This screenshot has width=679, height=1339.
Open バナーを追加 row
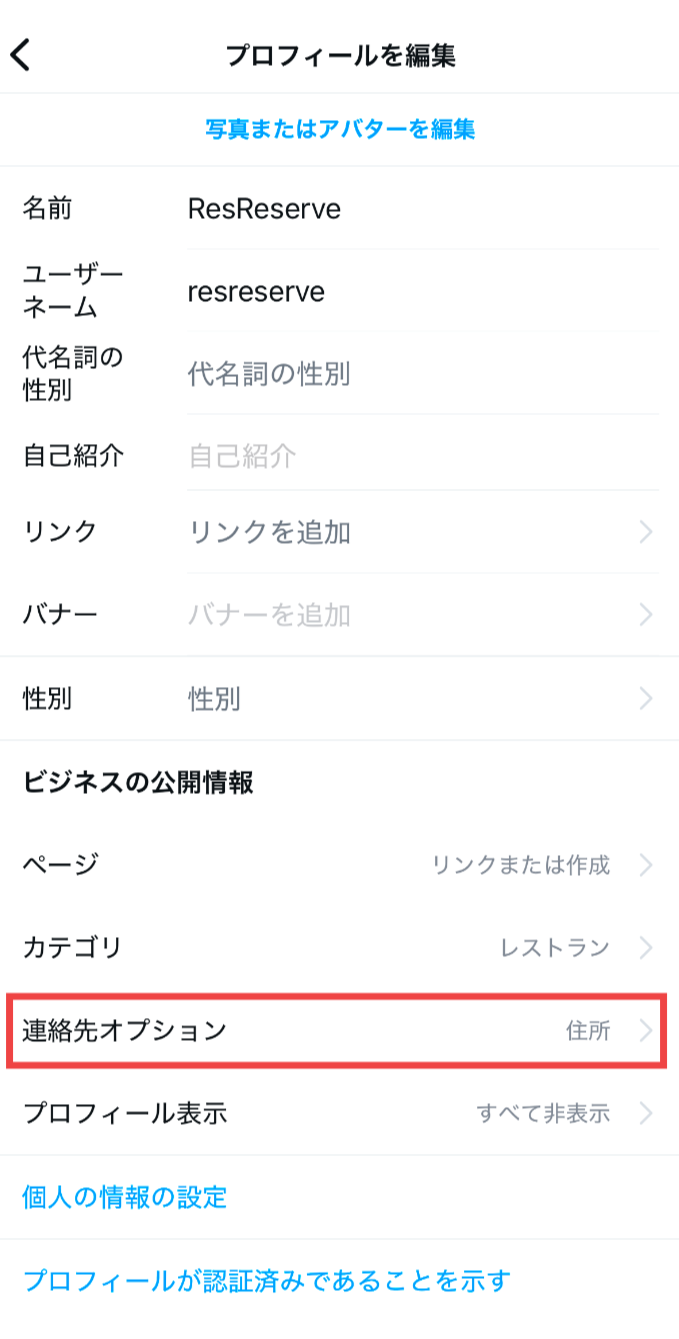420,614
